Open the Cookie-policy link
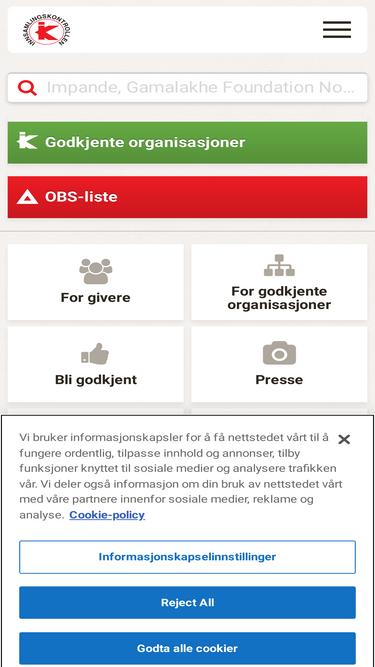This screenshot has height=667, width=375. 107,515
